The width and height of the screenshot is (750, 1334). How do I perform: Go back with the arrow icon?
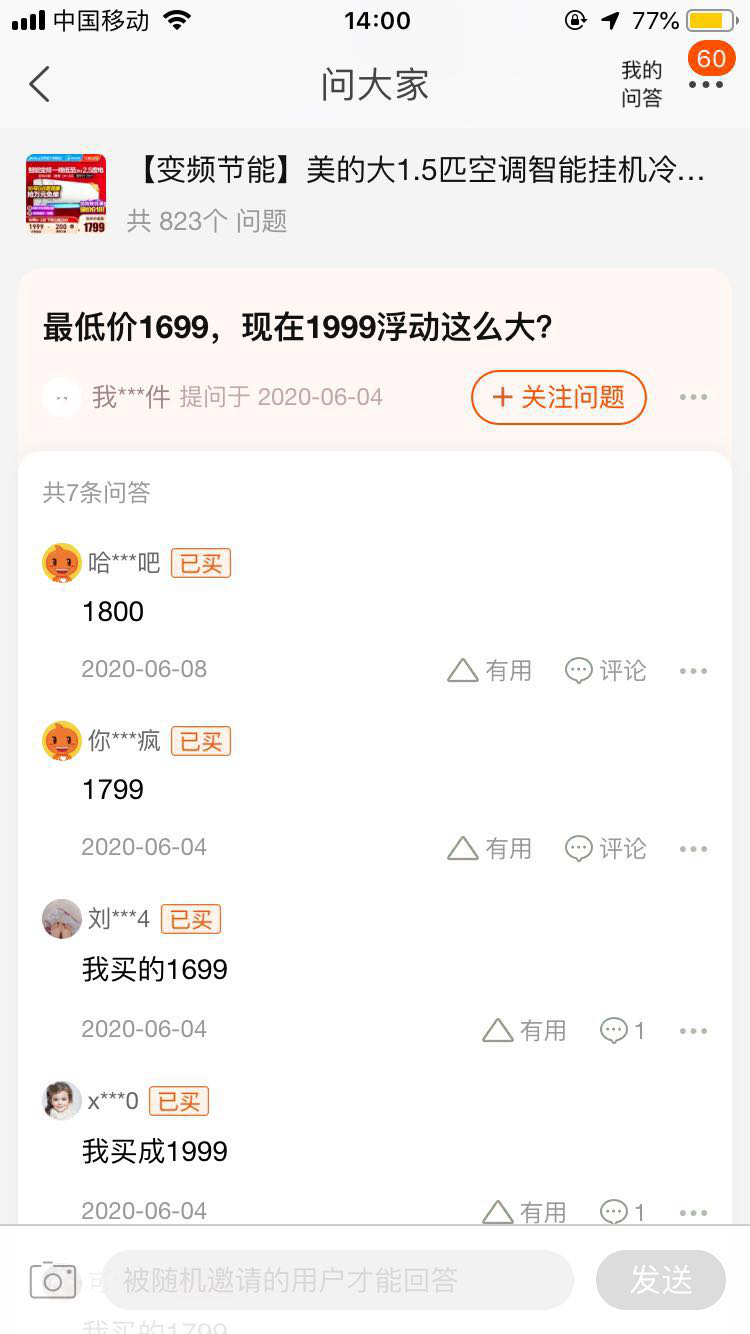[x=40, y=85]
